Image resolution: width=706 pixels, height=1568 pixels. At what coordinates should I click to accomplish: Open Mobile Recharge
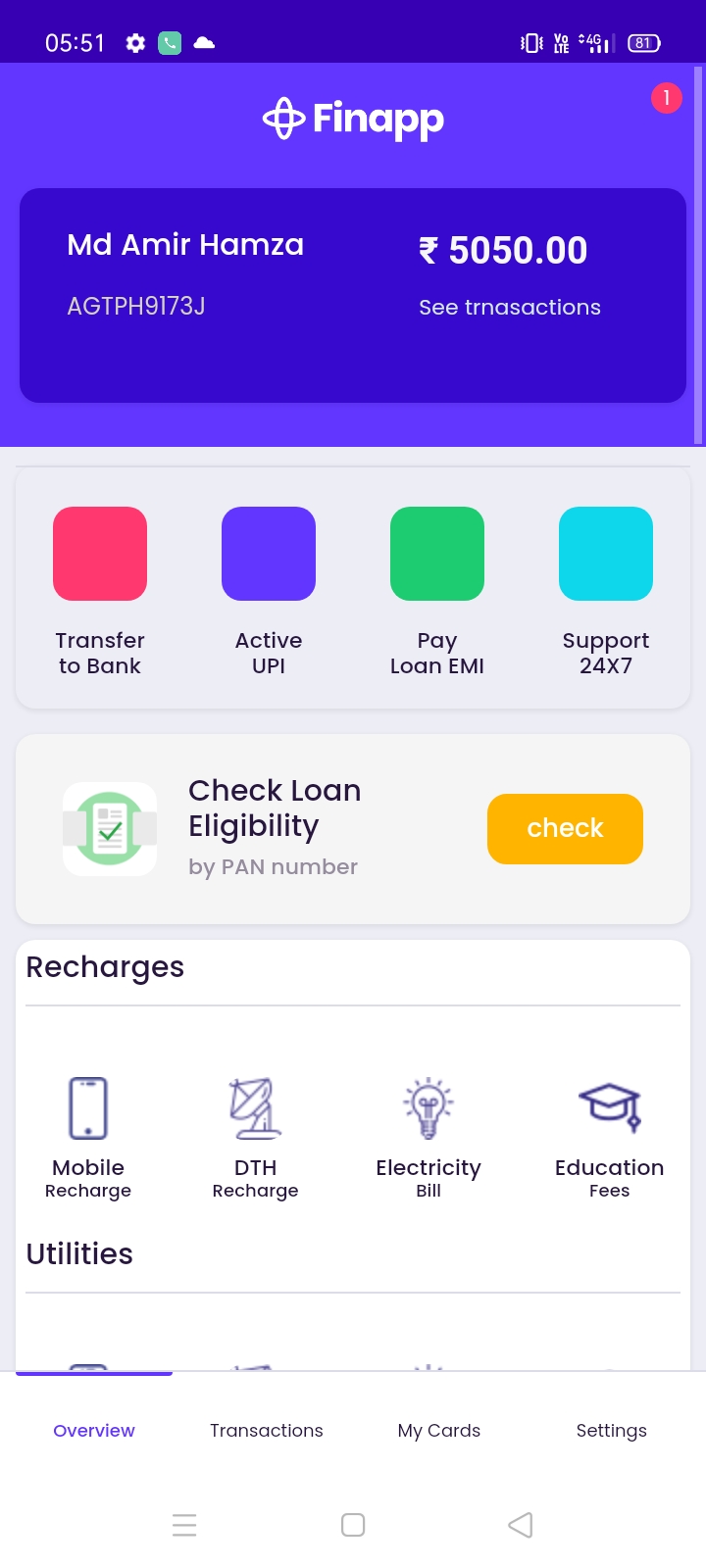[88, 1139]
